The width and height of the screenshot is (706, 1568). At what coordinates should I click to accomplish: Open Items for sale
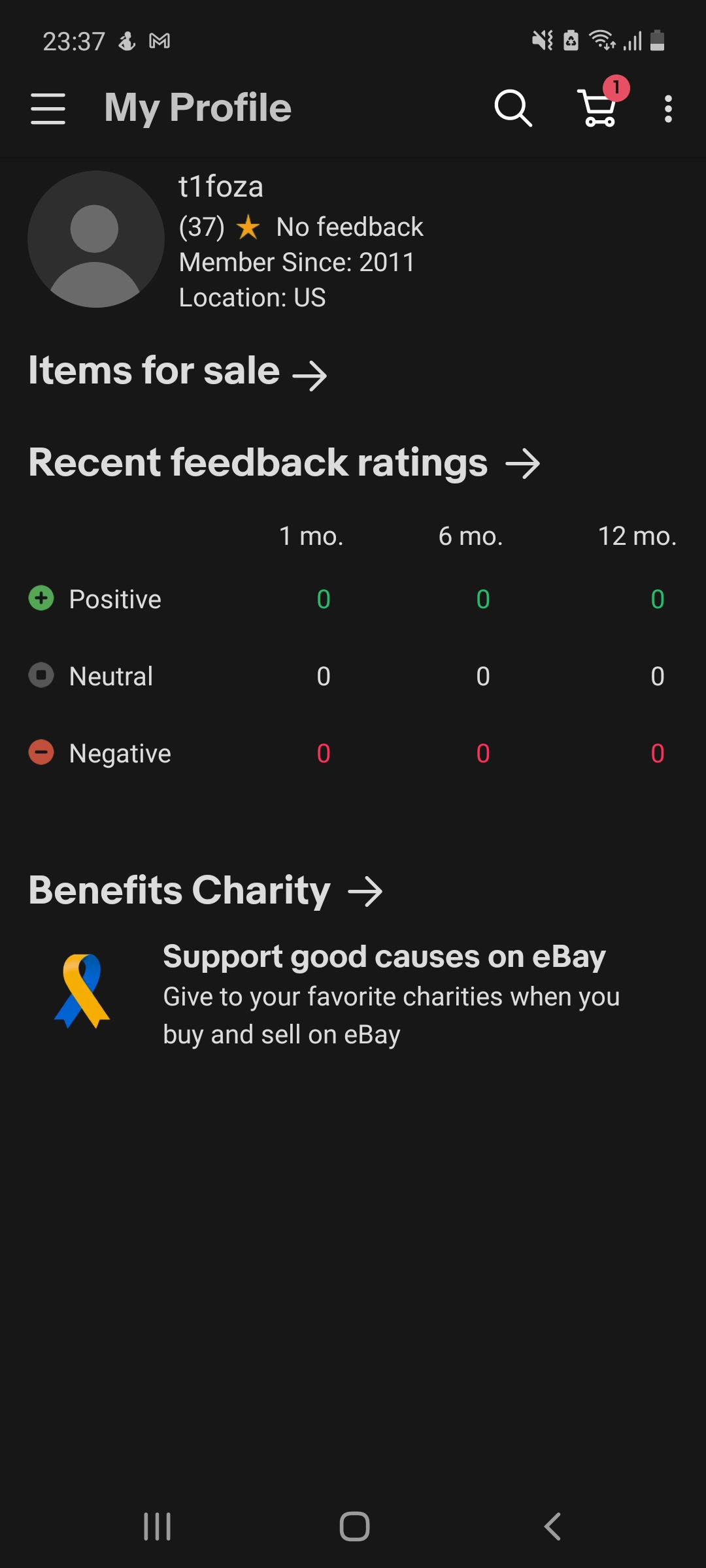178,372
